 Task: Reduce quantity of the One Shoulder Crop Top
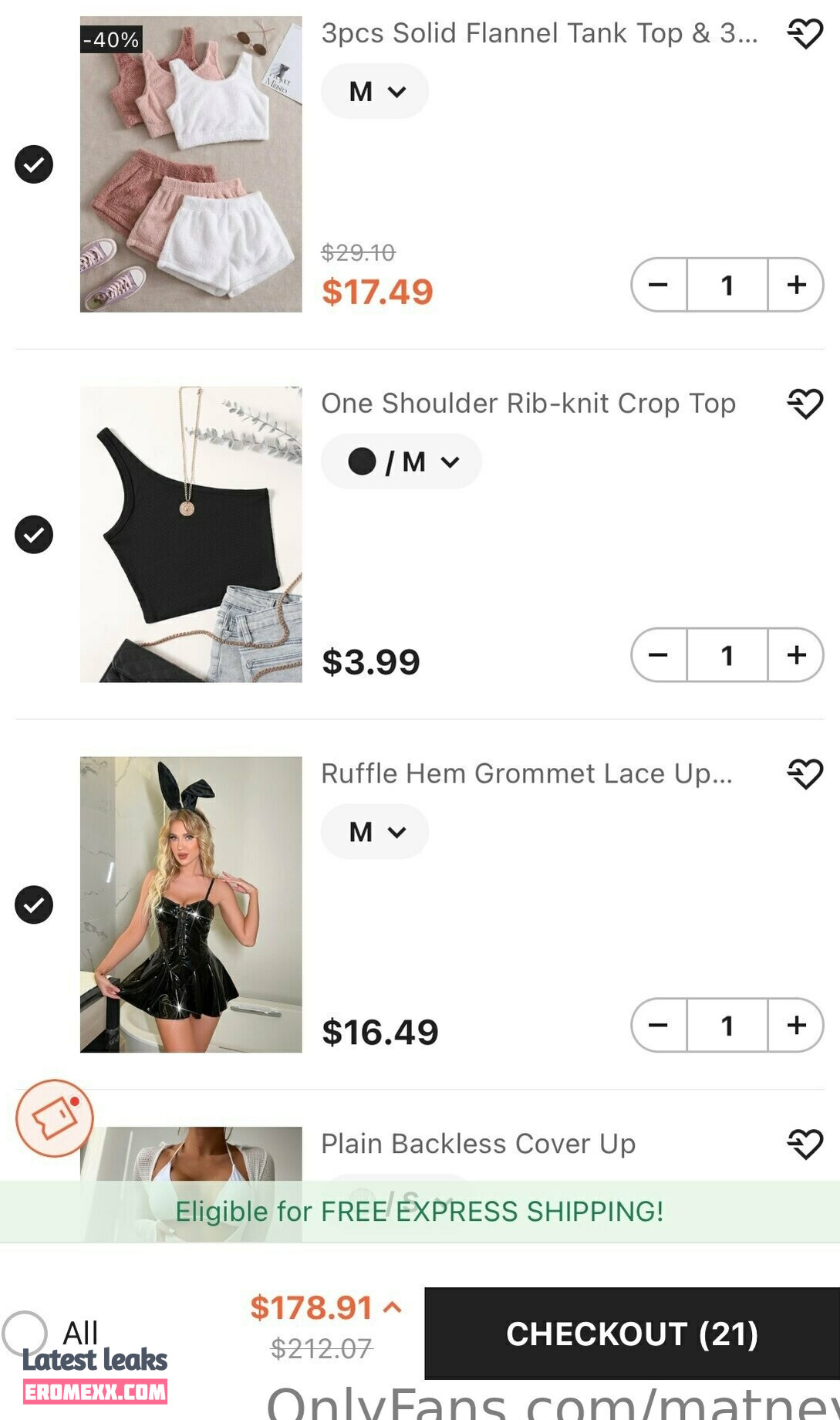[658, 655]
